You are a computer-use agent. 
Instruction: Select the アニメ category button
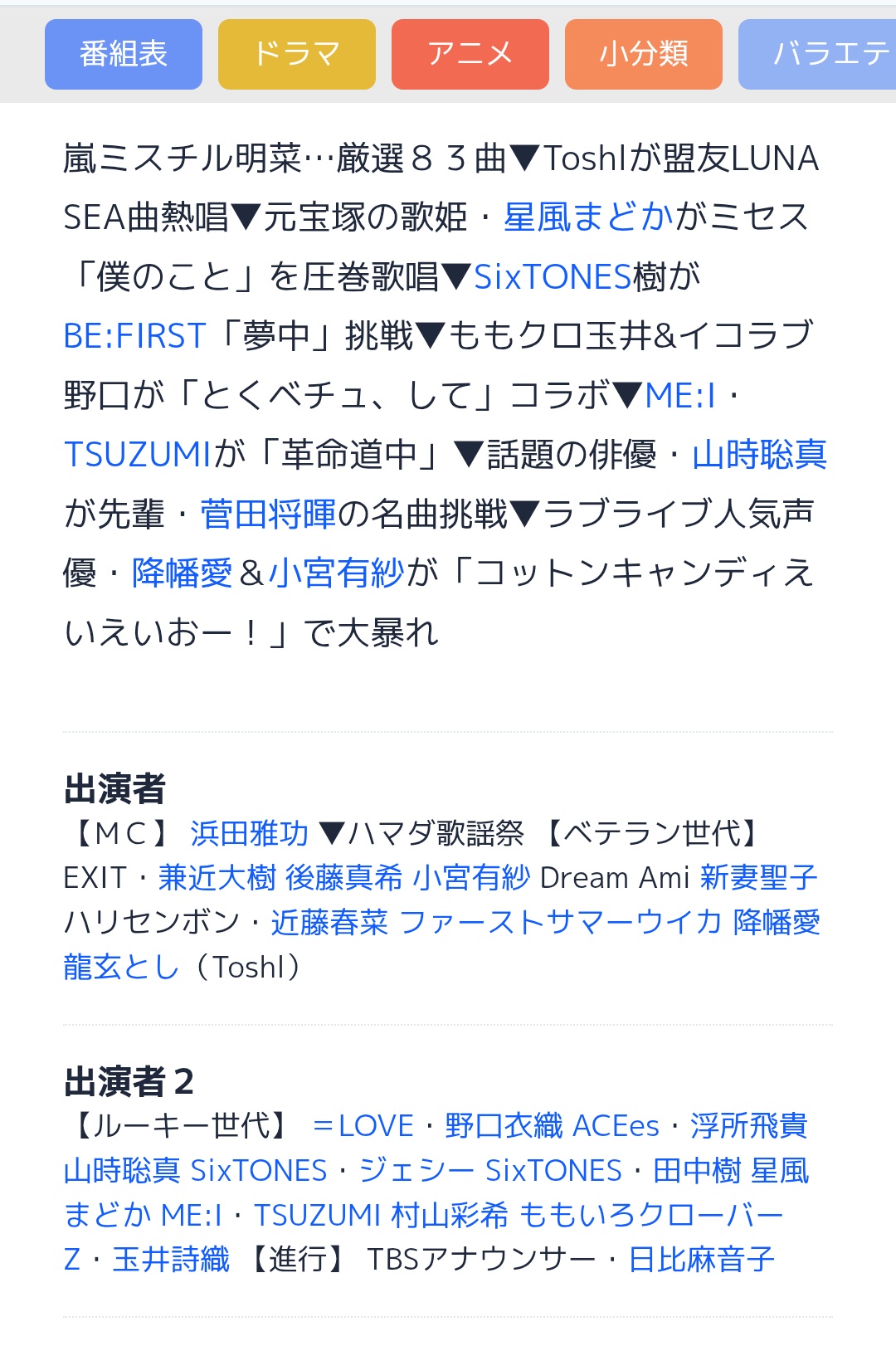[470, 54]
